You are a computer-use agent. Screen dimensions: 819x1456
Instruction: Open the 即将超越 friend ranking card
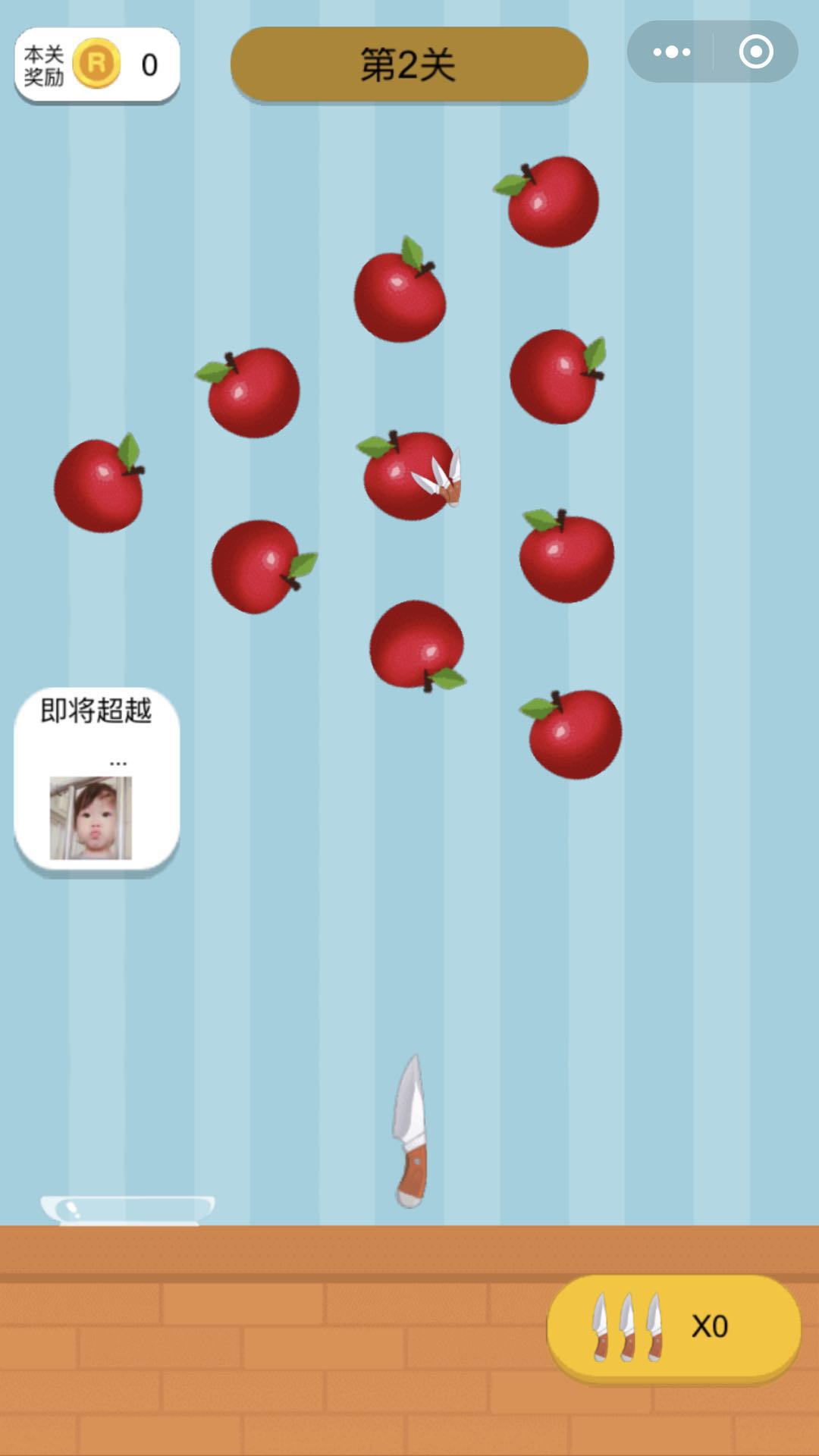pyautogui.click(x=97, y=781)
